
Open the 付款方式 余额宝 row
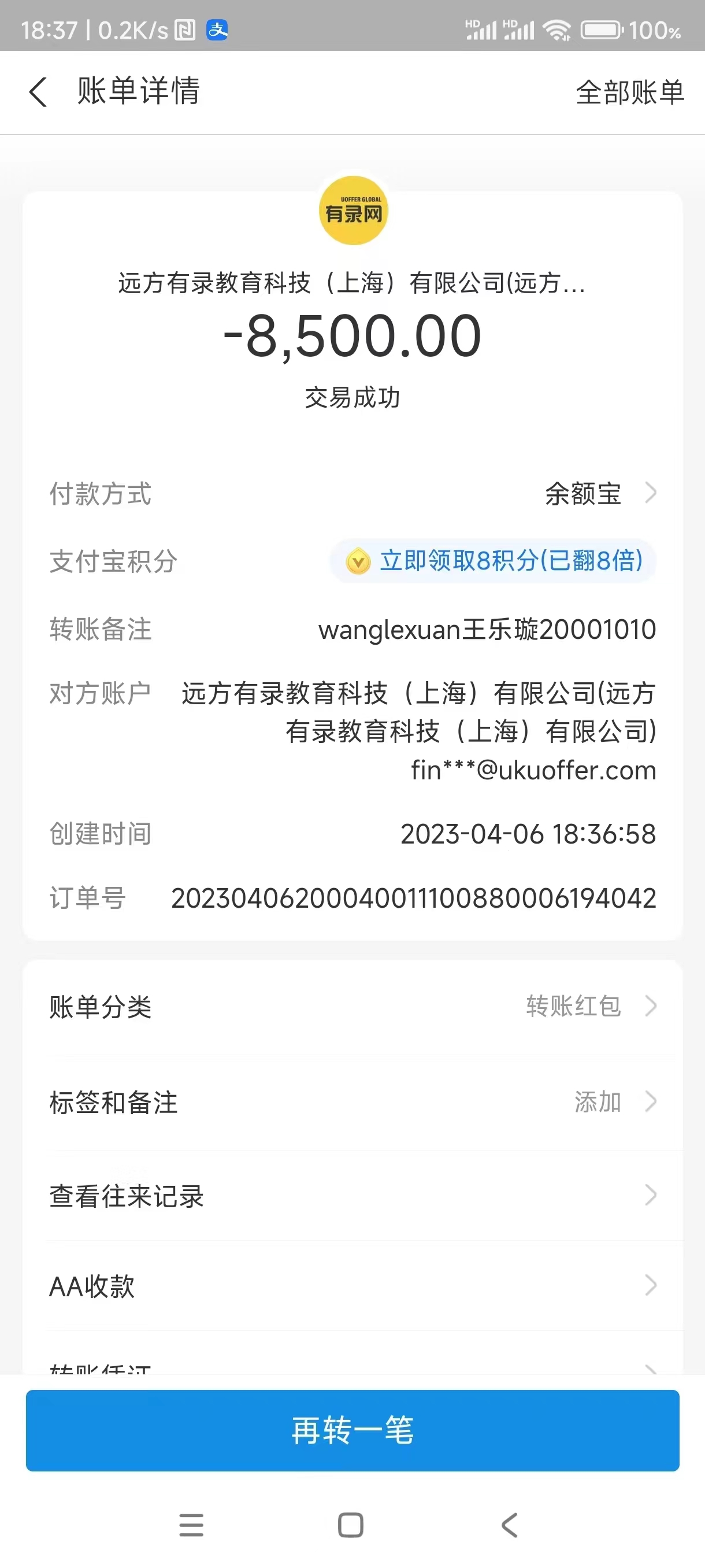coord(352,493)
